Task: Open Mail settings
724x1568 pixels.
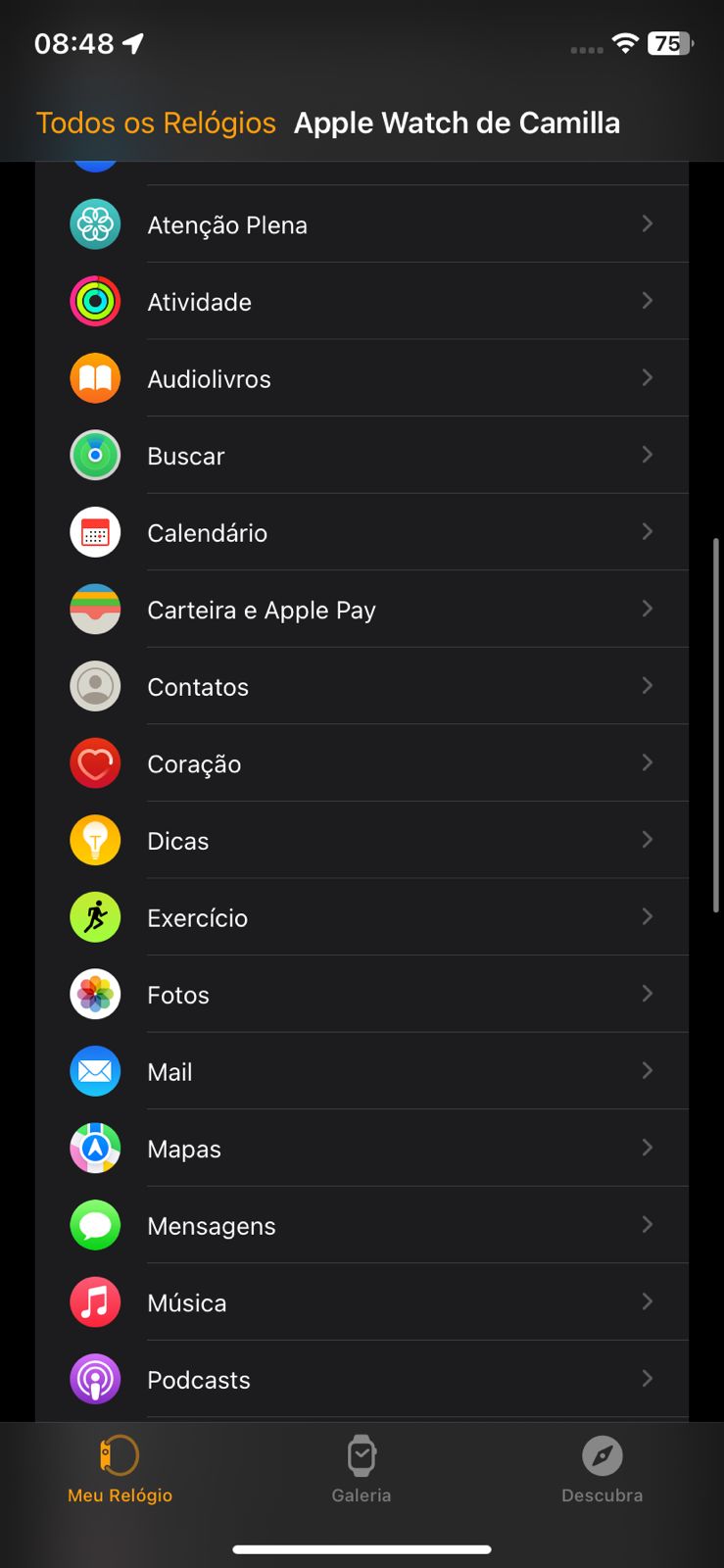Action: click(362, 1072)
